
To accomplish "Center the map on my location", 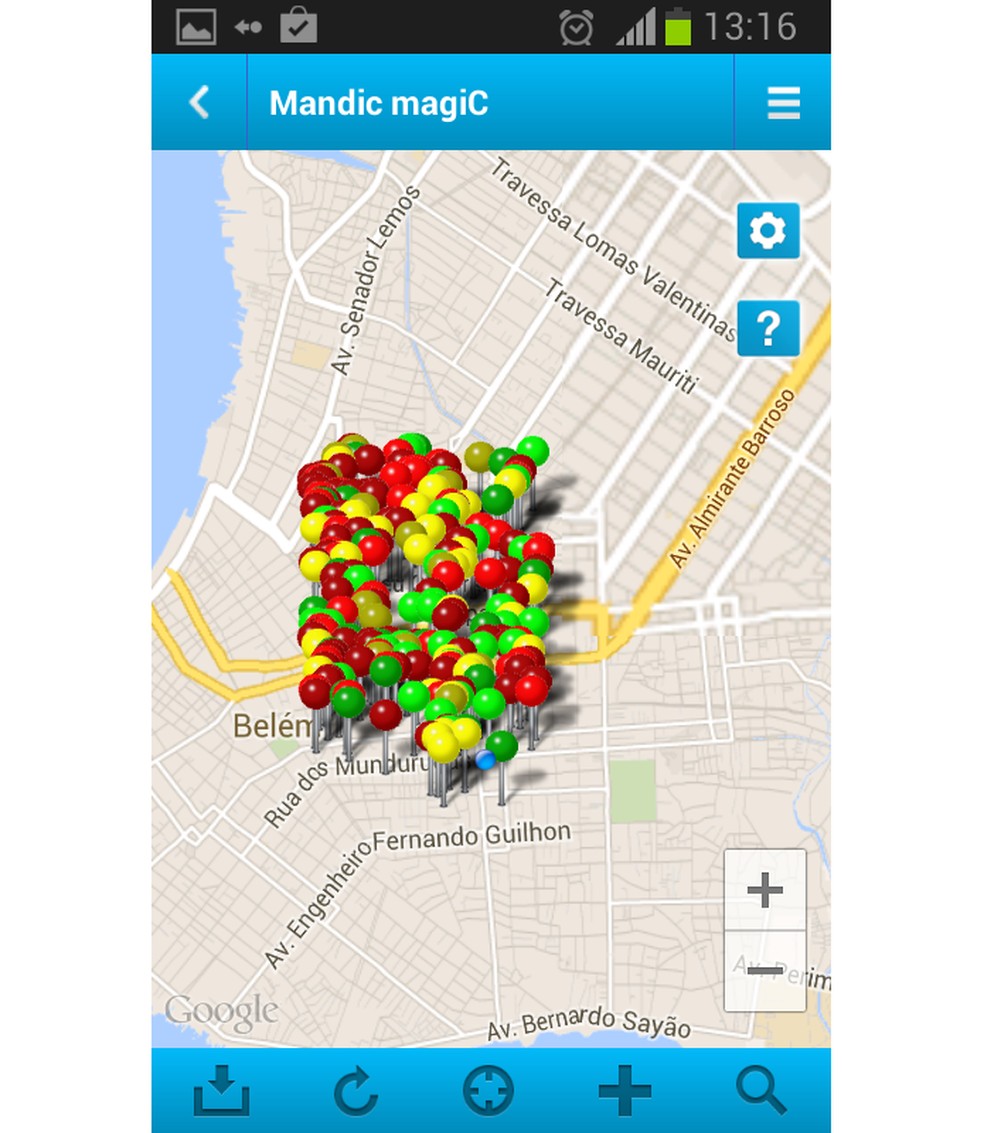I will (488, 1090).
